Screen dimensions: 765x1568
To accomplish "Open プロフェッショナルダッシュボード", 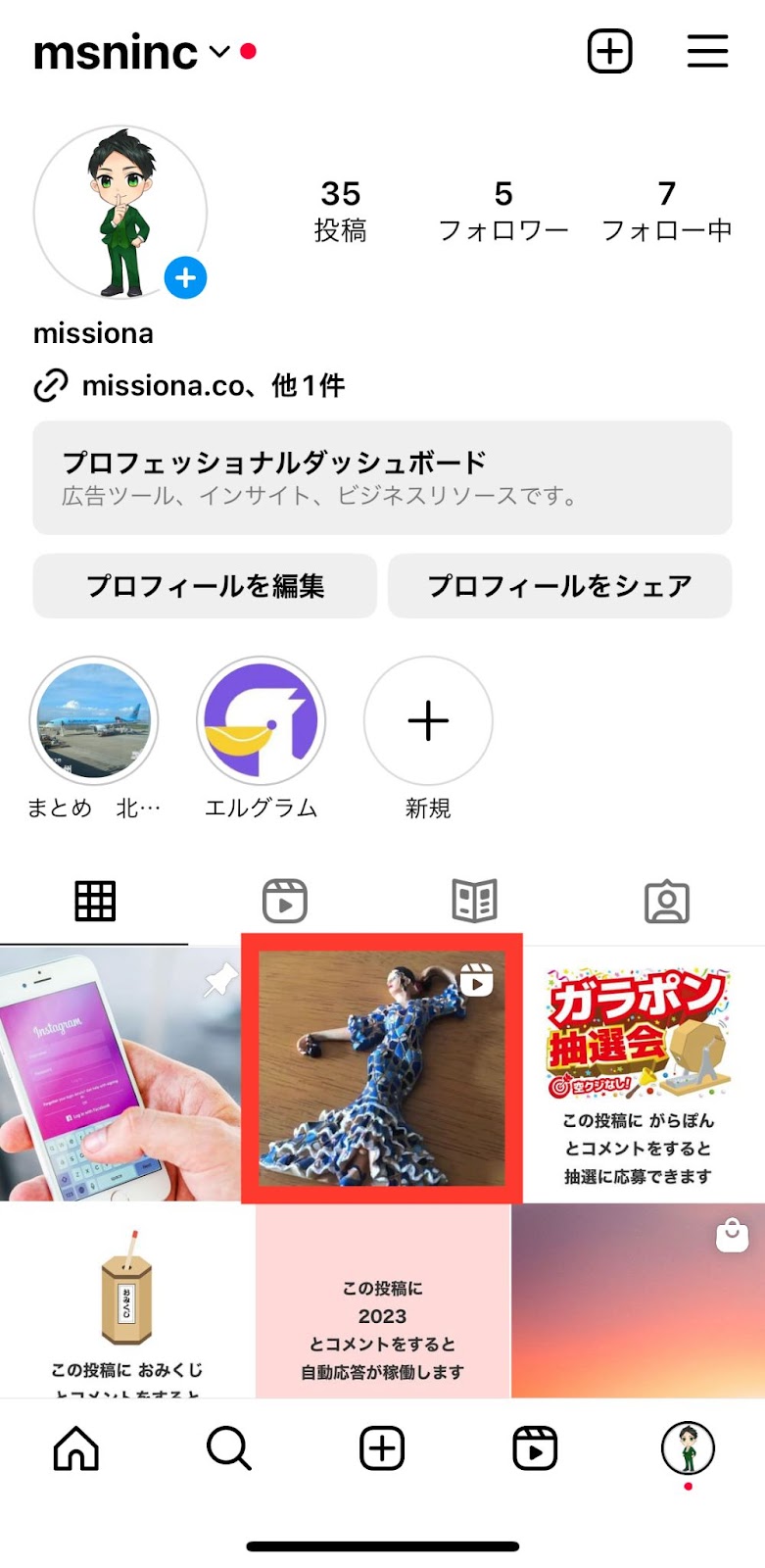I will point(382,477).
